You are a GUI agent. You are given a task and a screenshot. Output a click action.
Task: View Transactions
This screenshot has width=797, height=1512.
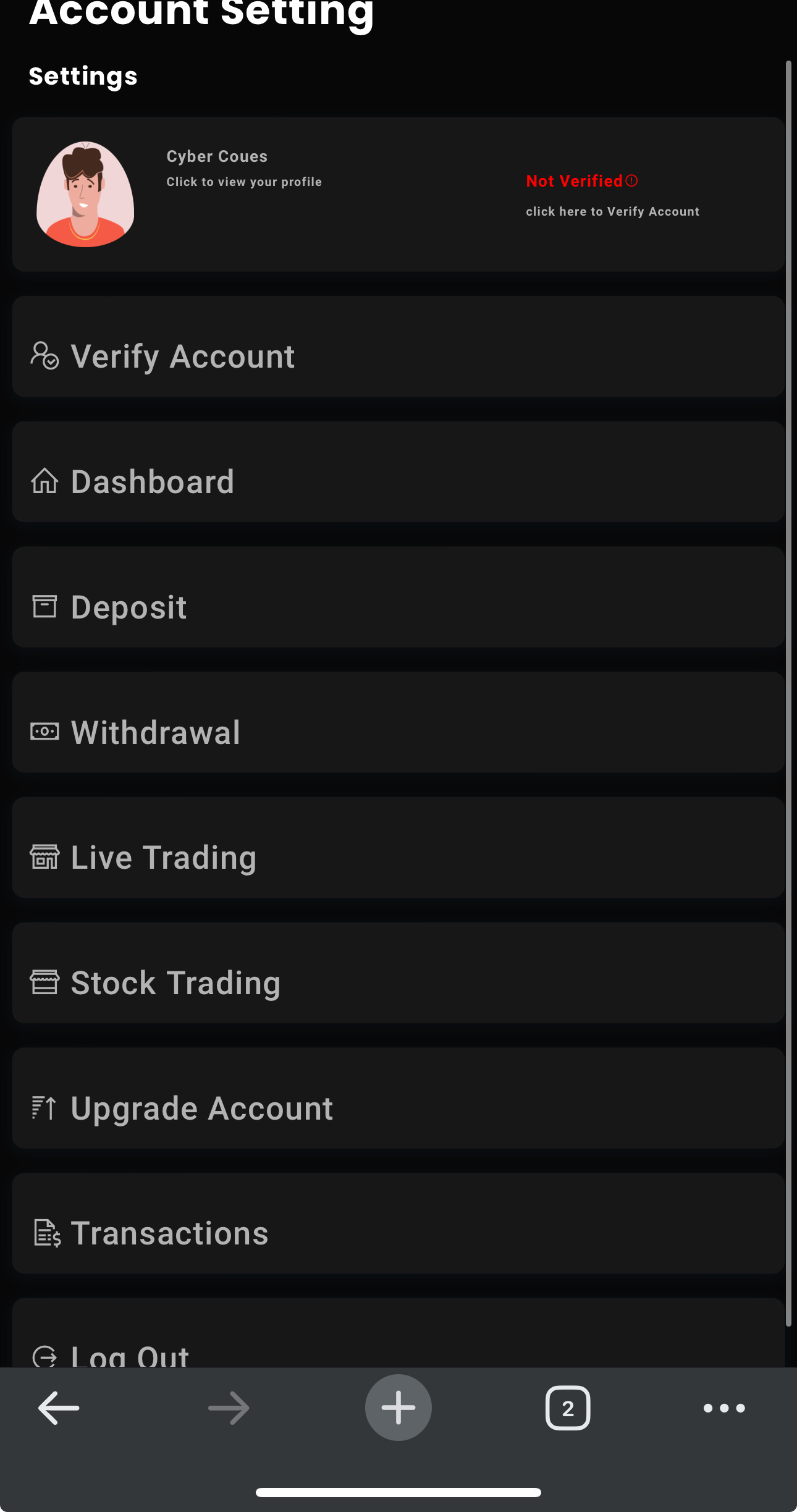click(x=399, y=1223)
